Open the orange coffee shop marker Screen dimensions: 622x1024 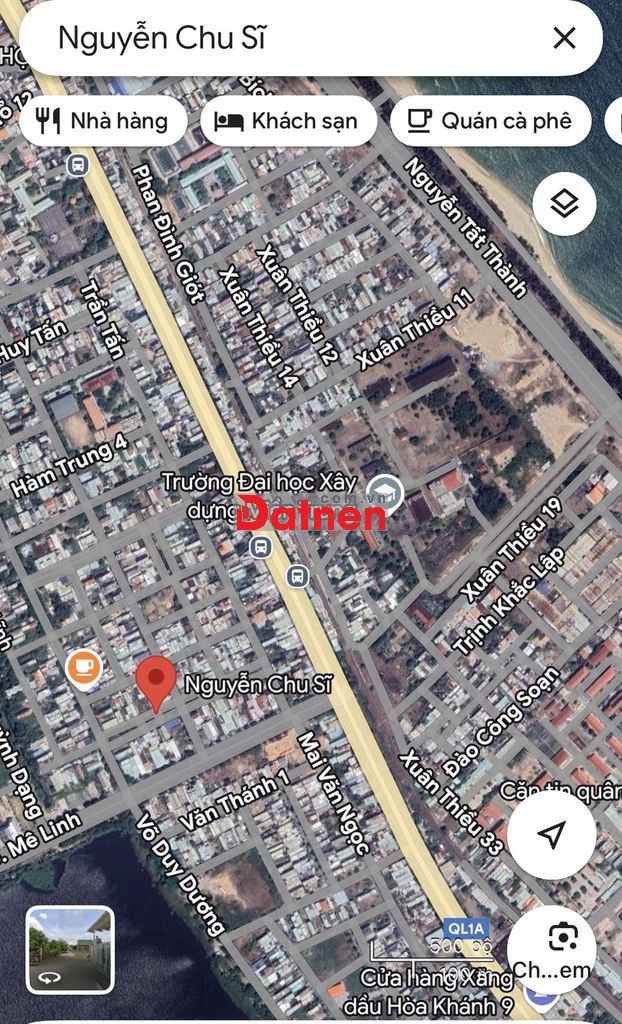[x=83, y=667]
